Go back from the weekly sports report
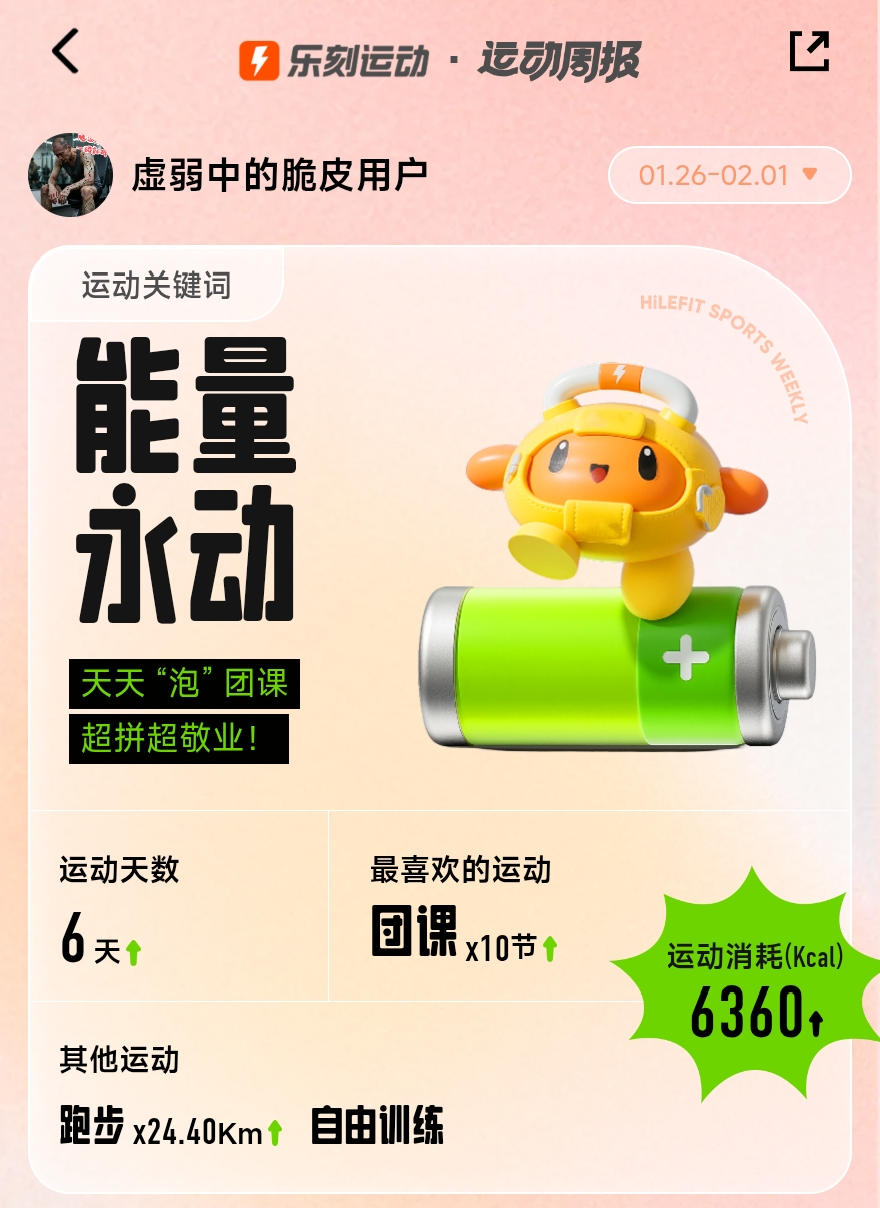Screen dimensions: 880x1208 [x=66, y=52]
